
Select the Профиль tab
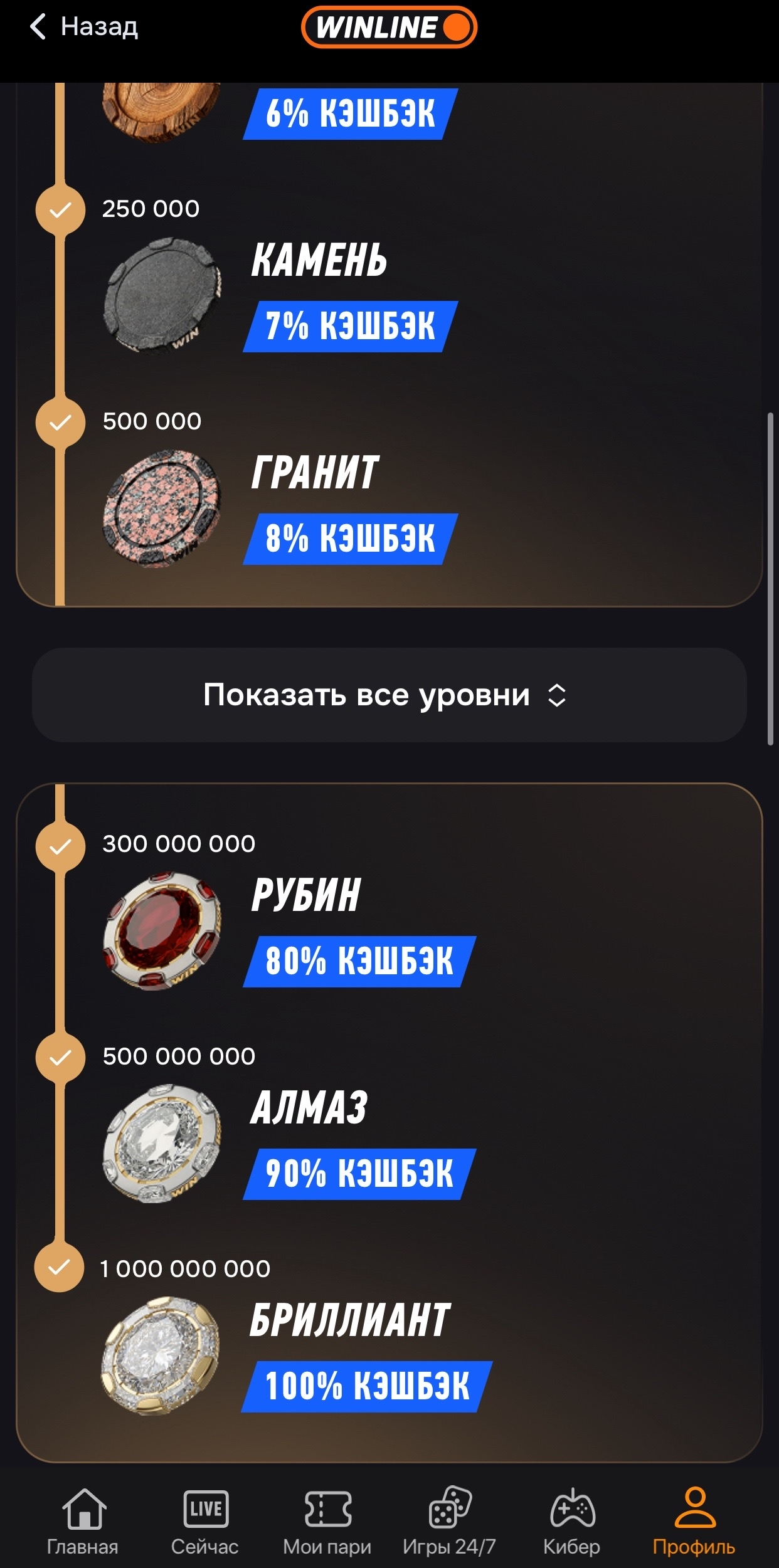pos(694,1520)
